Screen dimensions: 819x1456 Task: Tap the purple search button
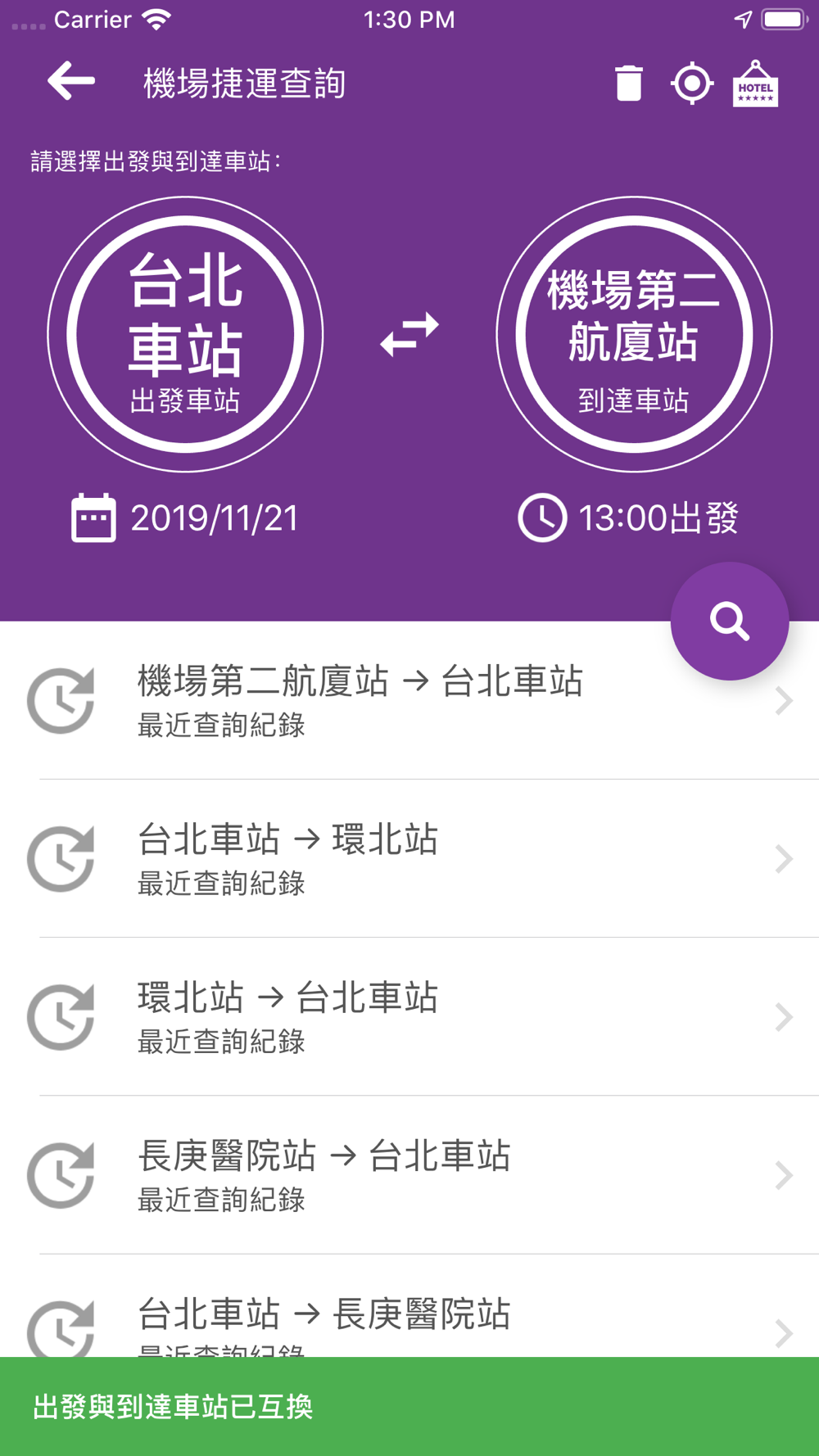[x=730, y=622]
